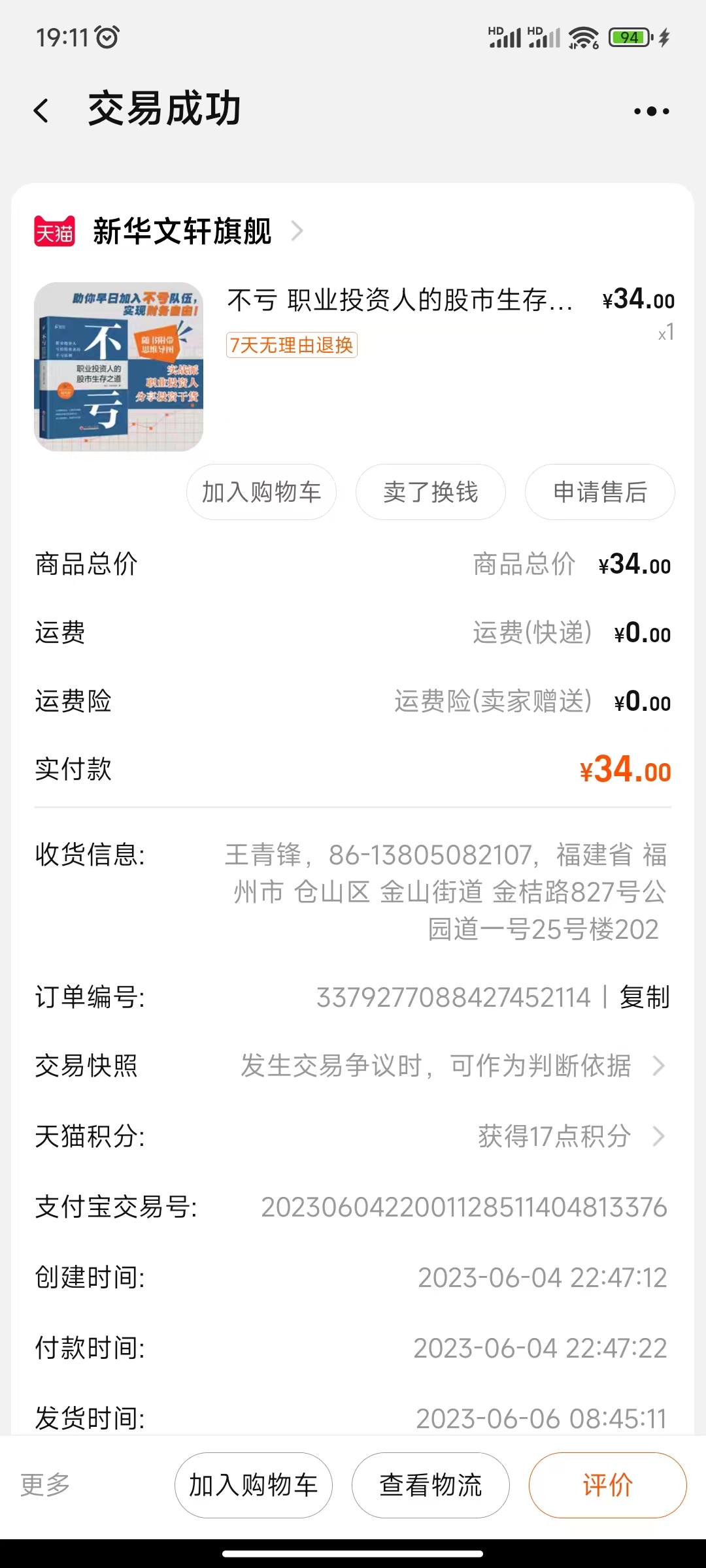Viewport: 706px width, 1568px height.
Task: Check shipping via 查看物流
Action: (x=431, y=1485)
